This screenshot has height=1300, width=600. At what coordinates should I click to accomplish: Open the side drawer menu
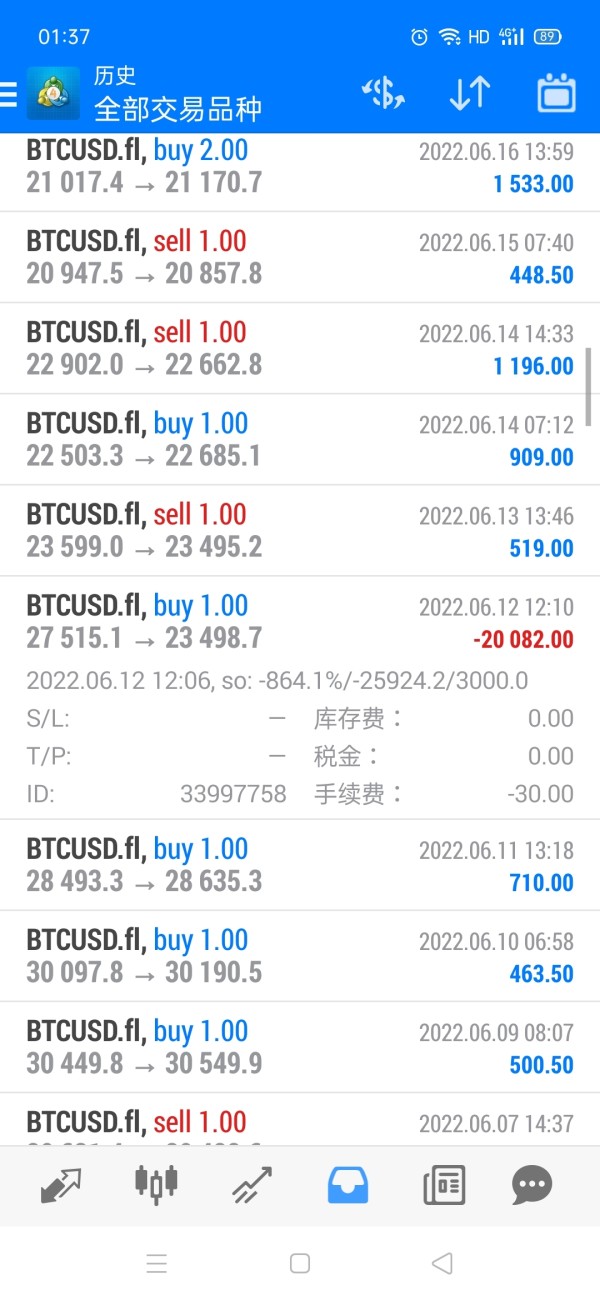coord(8,95)
